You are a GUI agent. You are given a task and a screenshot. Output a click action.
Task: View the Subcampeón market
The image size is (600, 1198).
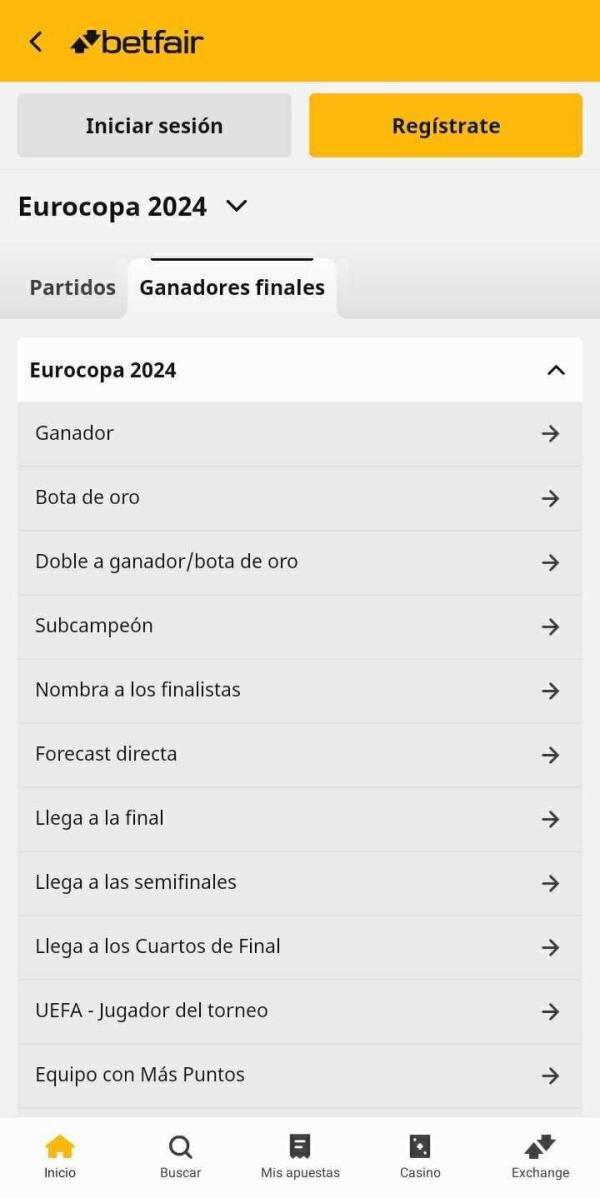(299, 626)
